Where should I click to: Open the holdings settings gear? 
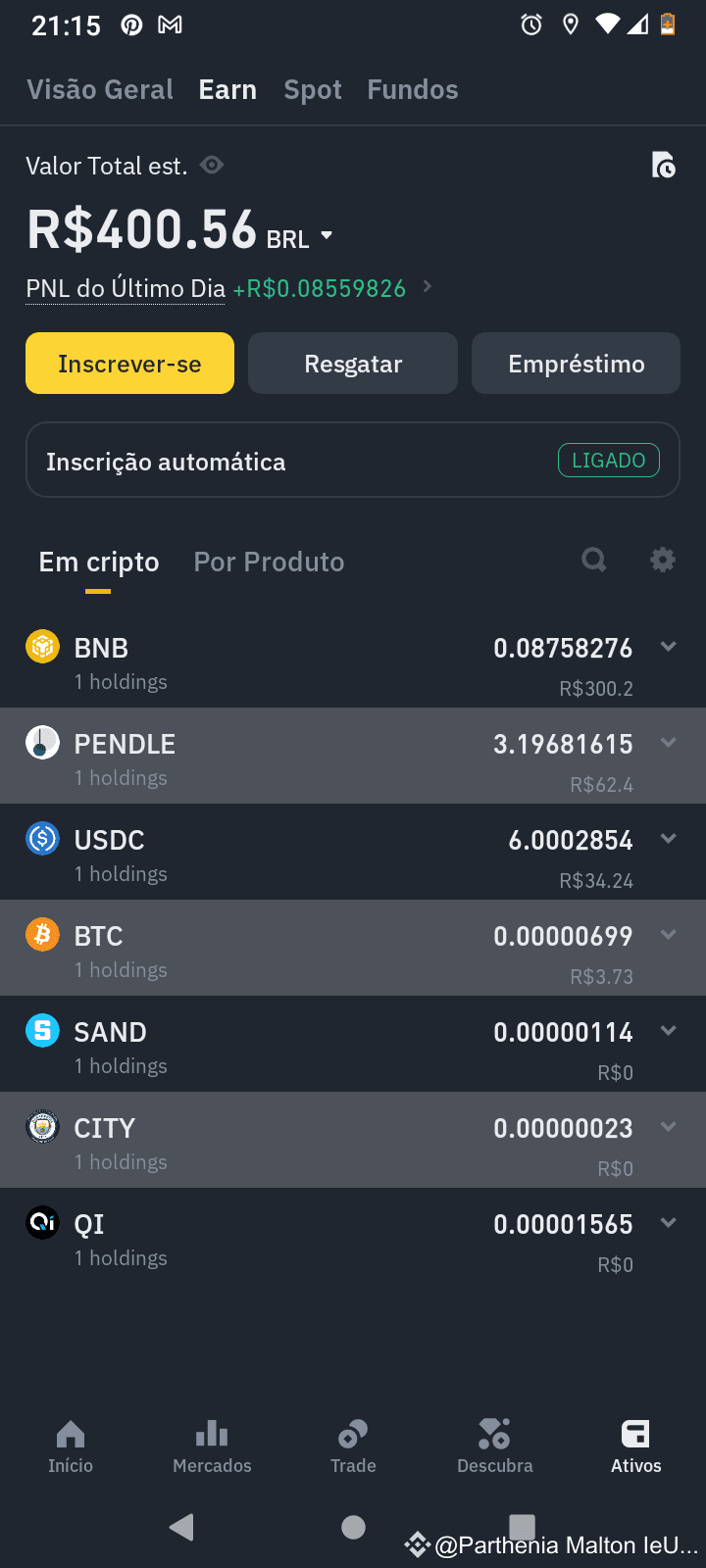click(663, 560)
